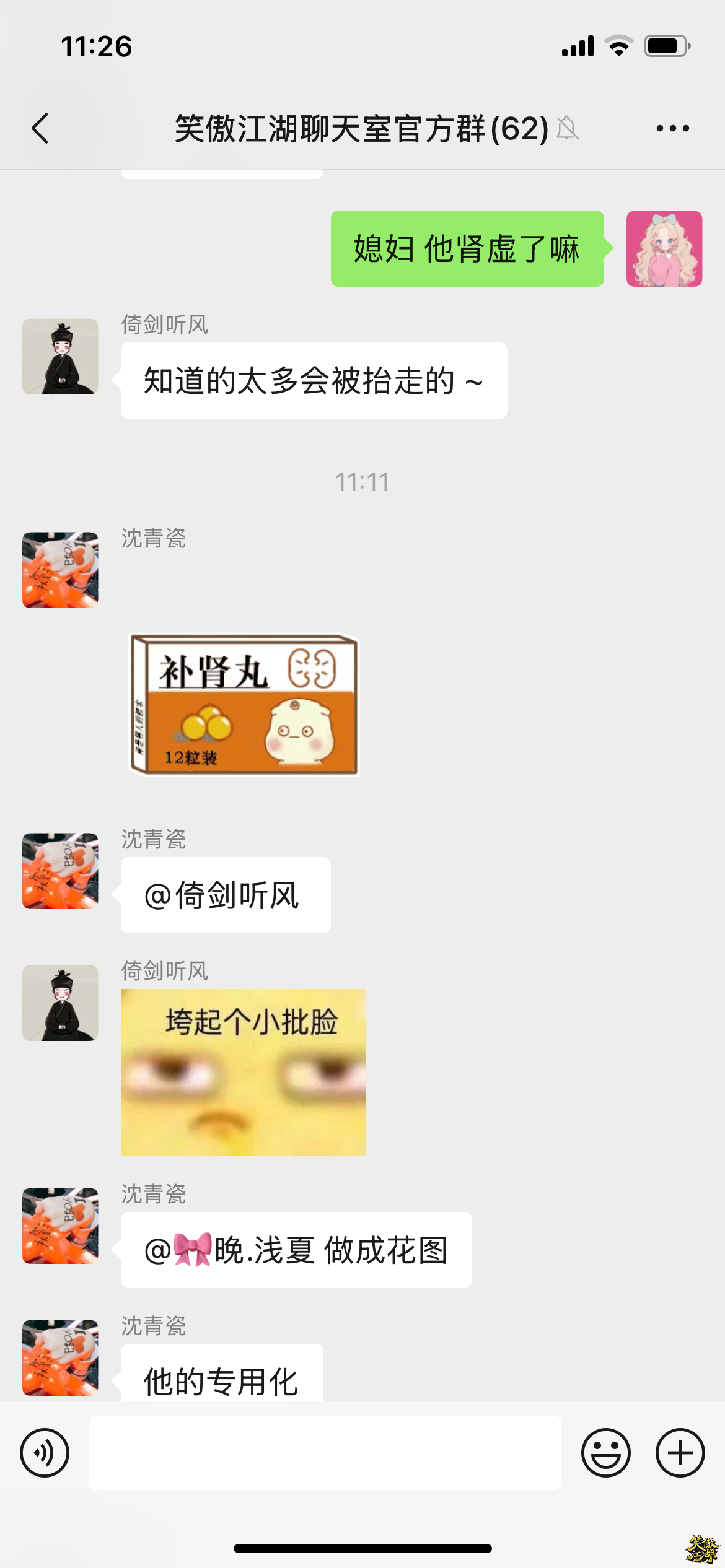Open the emoji sticker panel
Screen dimensions: 725x1568
(605, 1452)
